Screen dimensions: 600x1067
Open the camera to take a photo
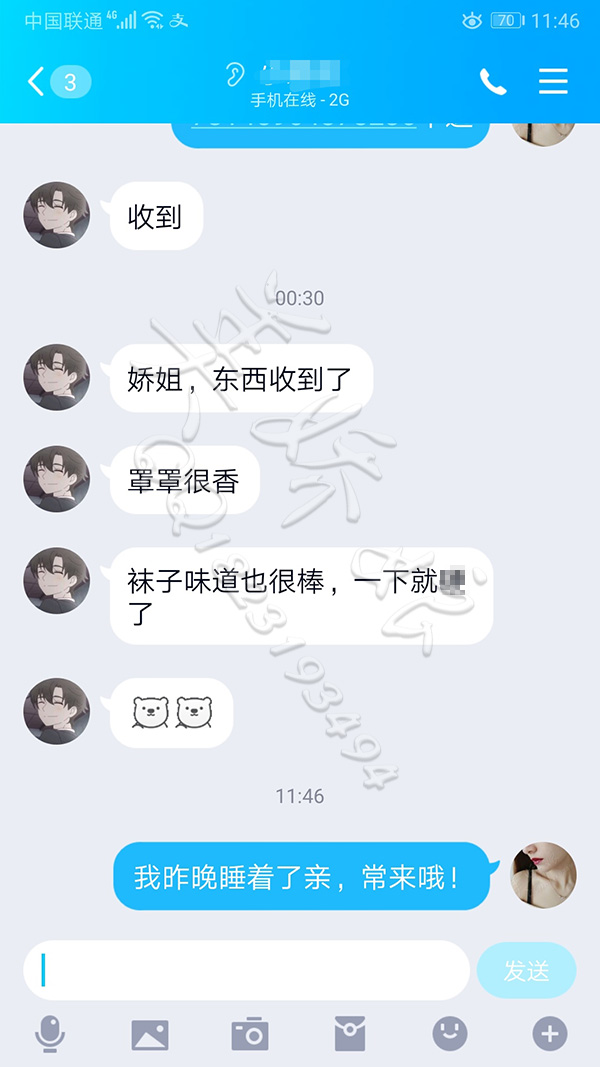250,1034
